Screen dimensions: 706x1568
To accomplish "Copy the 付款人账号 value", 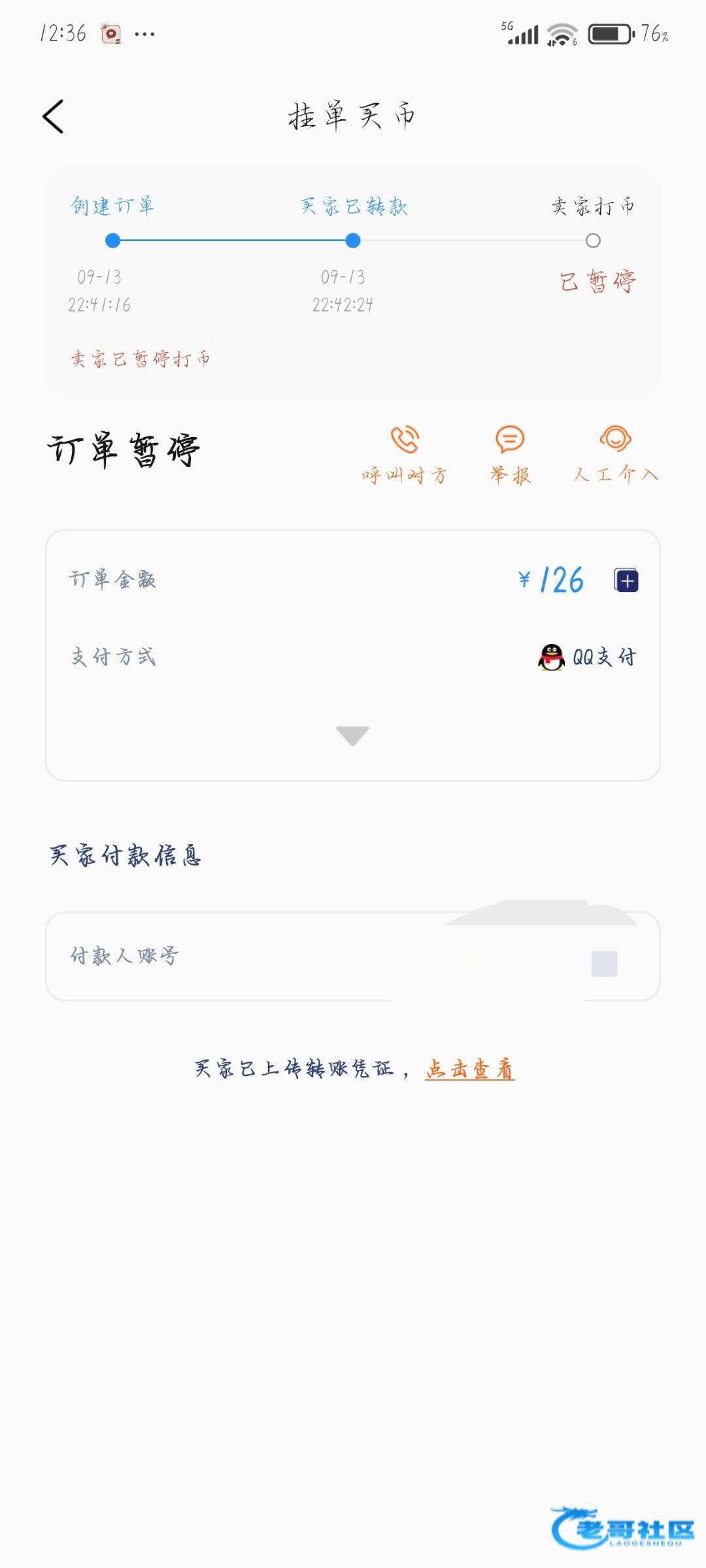I will [x=604, y=964].
